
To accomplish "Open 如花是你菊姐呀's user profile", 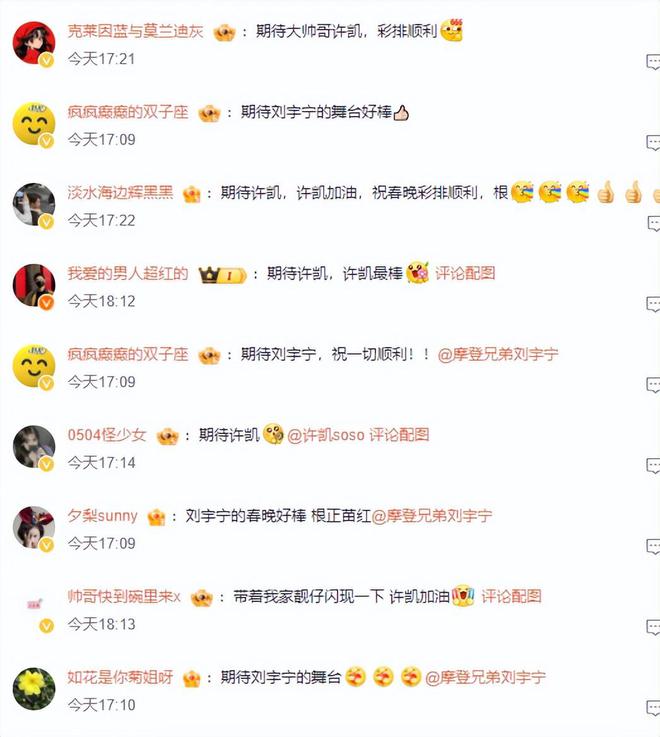I will point(120,678).
